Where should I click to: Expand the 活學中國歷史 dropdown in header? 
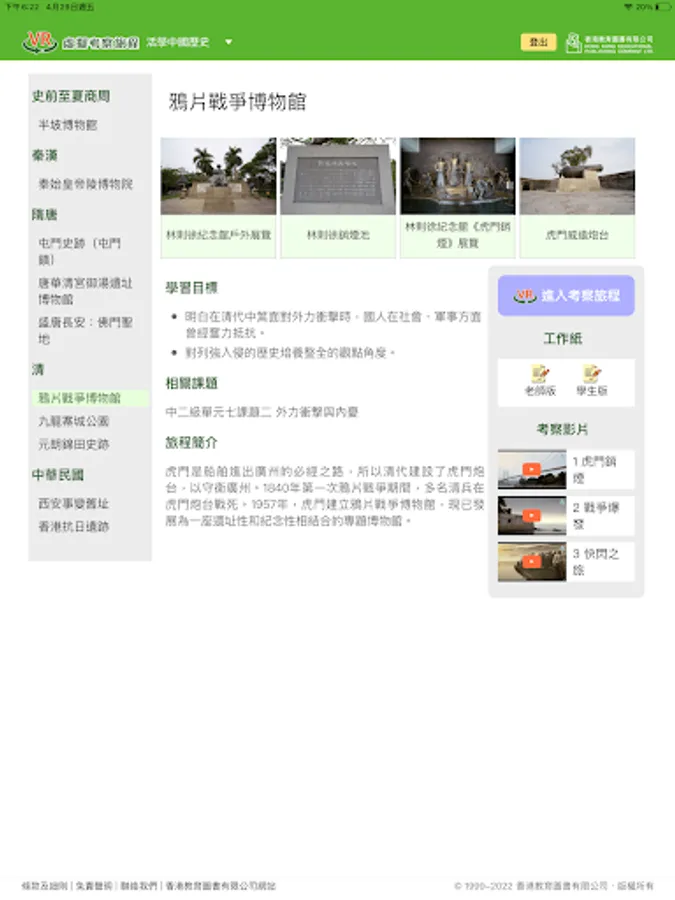pyautogui.click(x=228, y=42)
